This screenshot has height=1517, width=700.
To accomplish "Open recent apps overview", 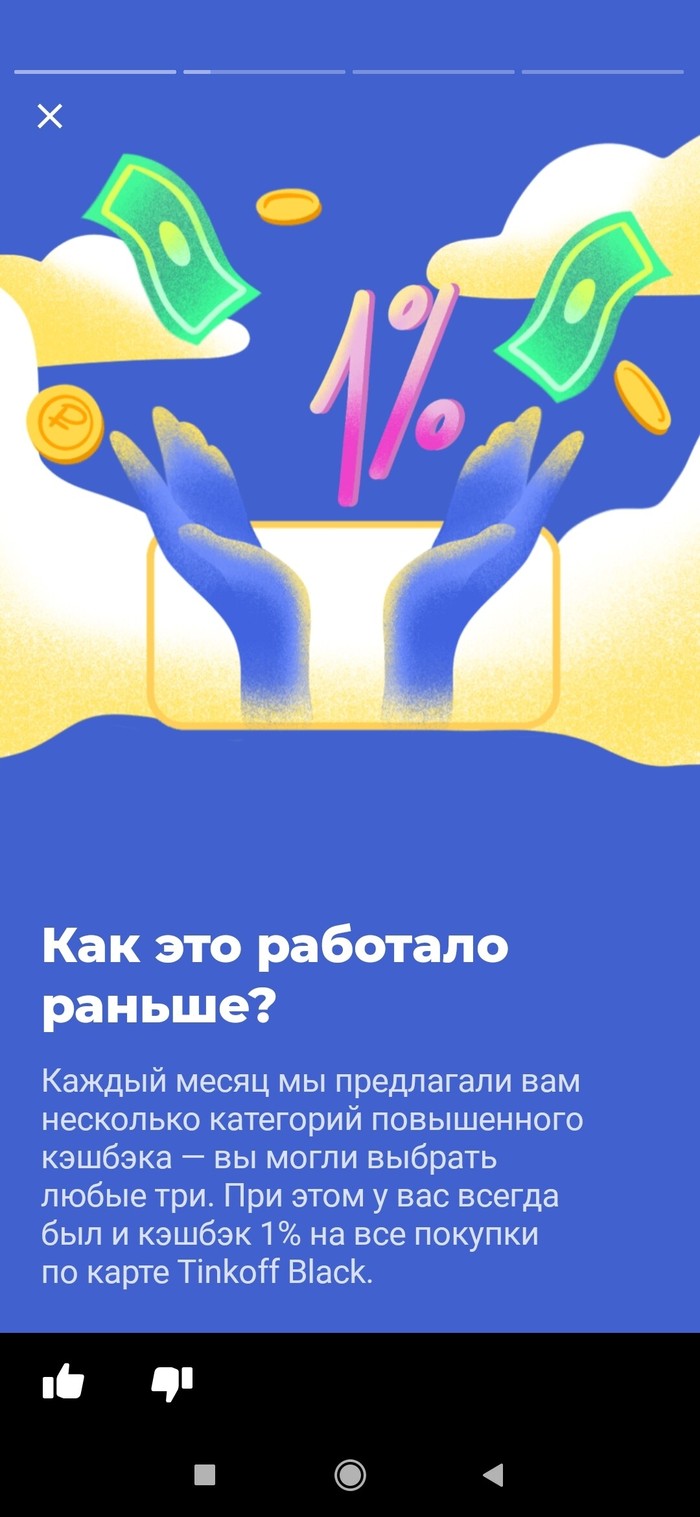I will [x=205, y=1474].
